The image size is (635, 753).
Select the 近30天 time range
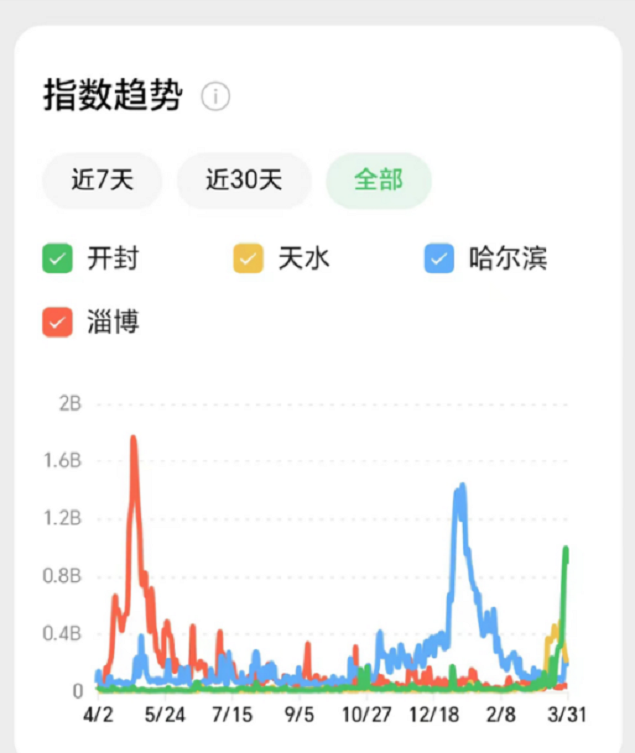click(x=244, y=180)
